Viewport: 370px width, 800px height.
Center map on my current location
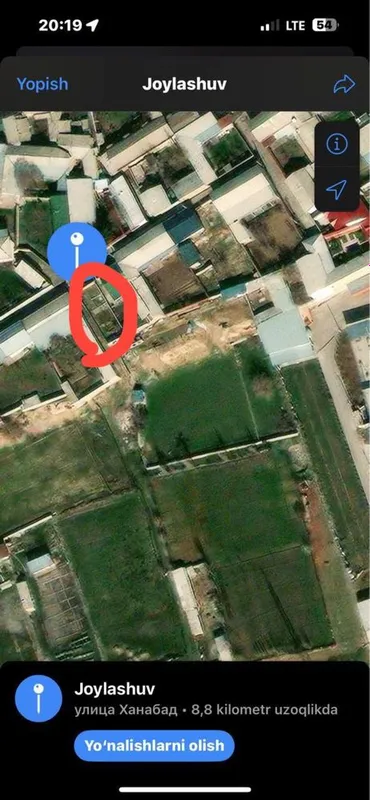click(x=337, y=189)
